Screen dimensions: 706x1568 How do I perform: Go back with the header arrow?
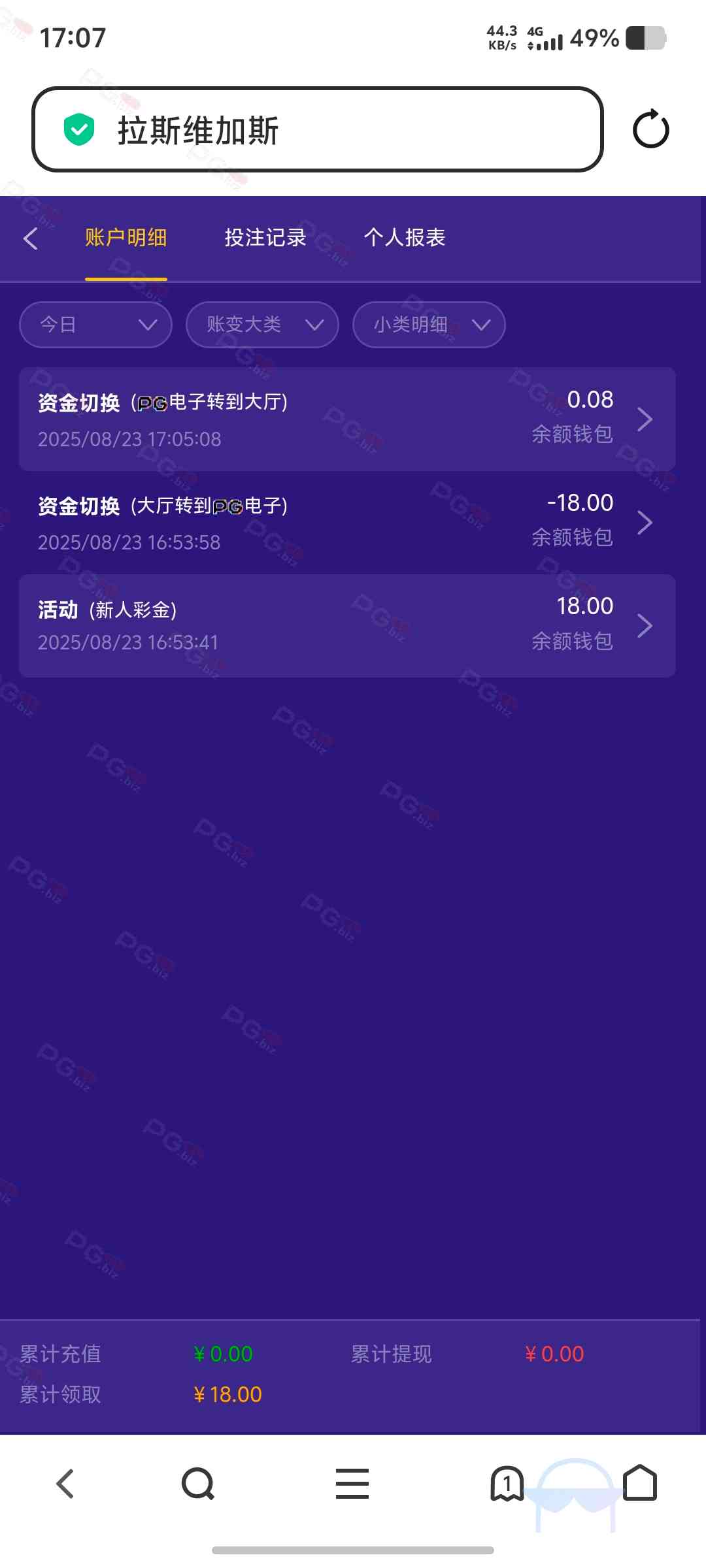[31, 238]
